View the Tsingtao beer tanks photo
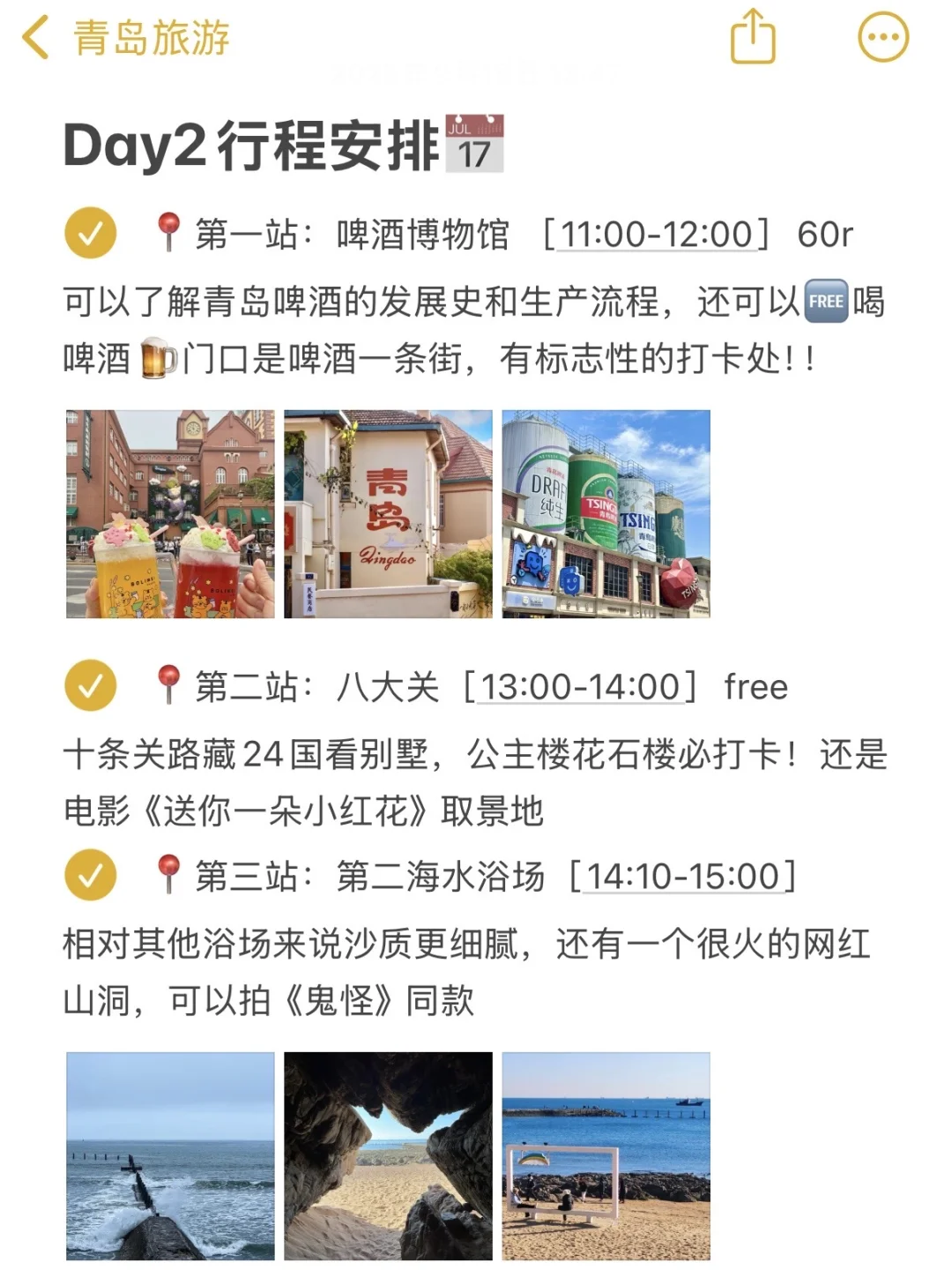 (606, 513)
